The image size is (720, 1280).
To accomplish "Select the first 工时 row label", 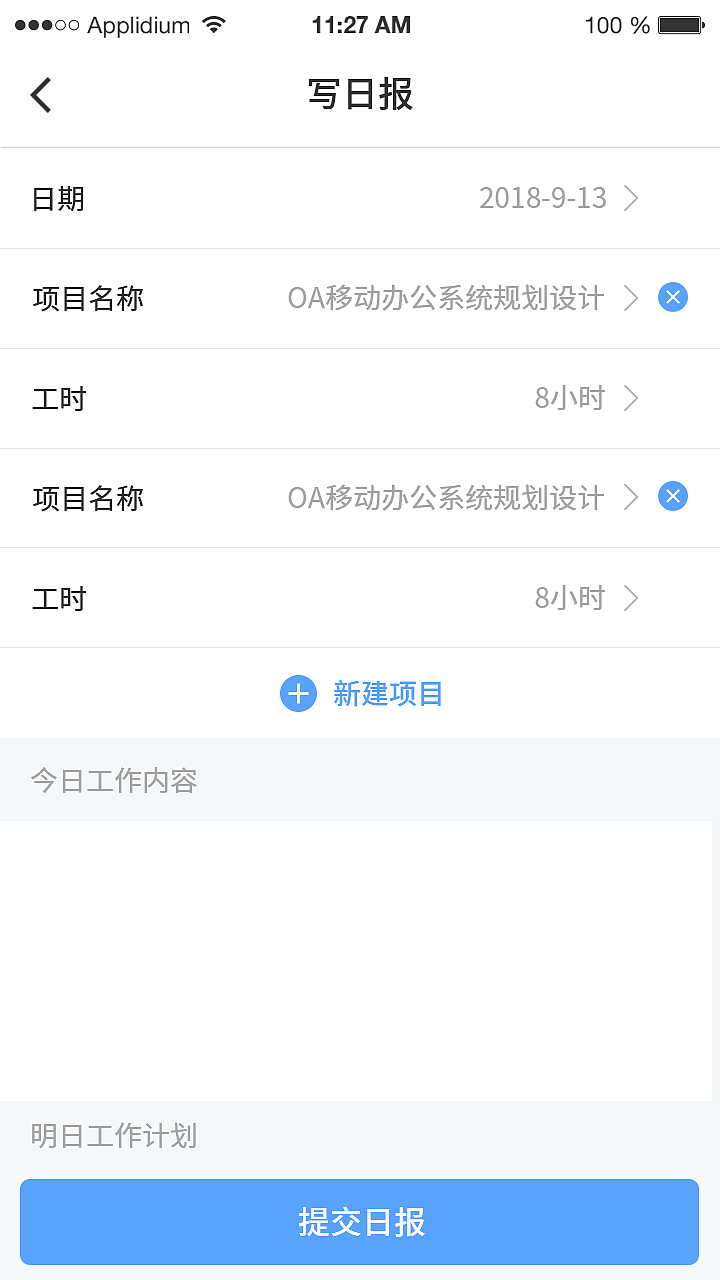I will [58, 398].
